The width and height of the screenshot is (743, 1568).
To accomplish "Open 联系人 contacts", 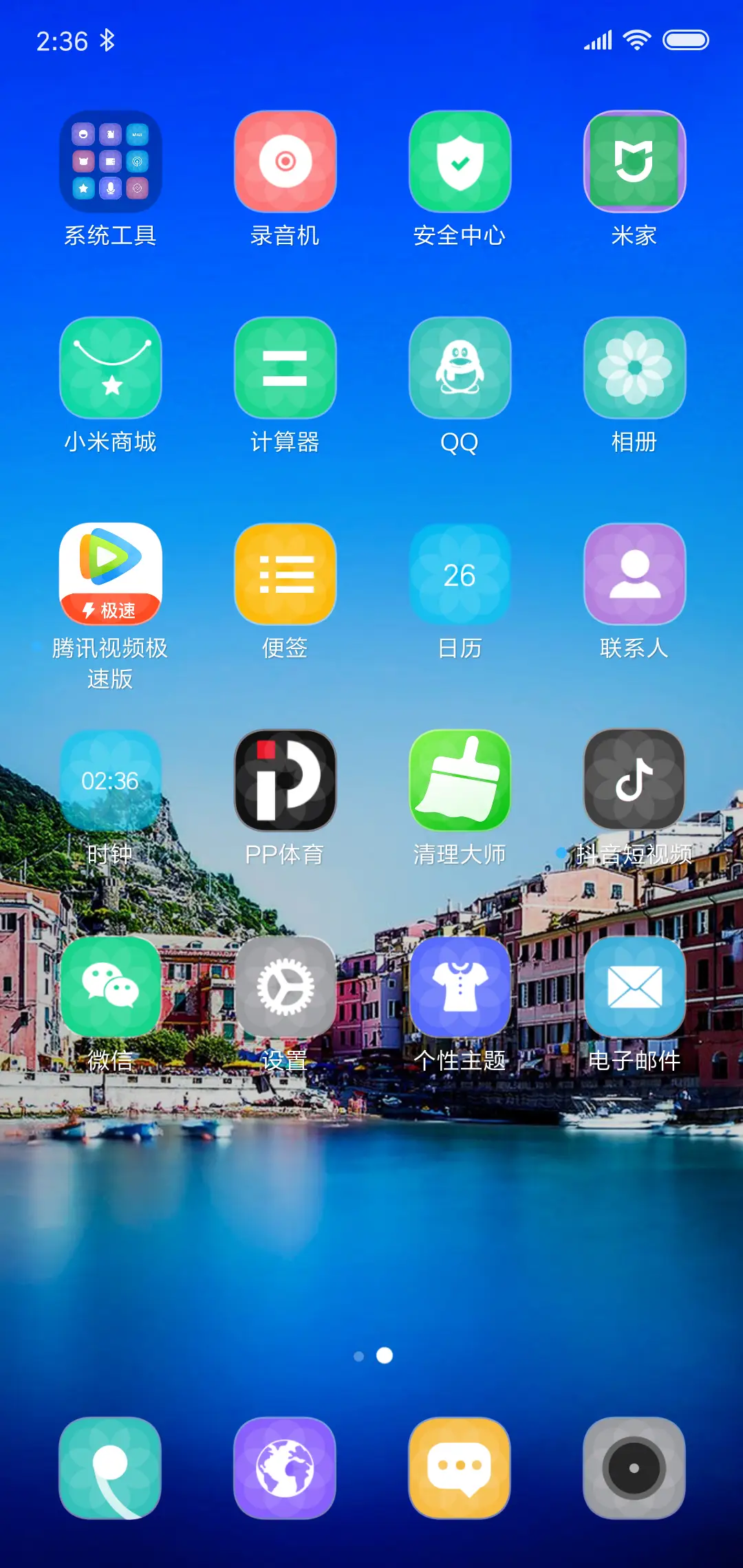I will pos(634,574).
